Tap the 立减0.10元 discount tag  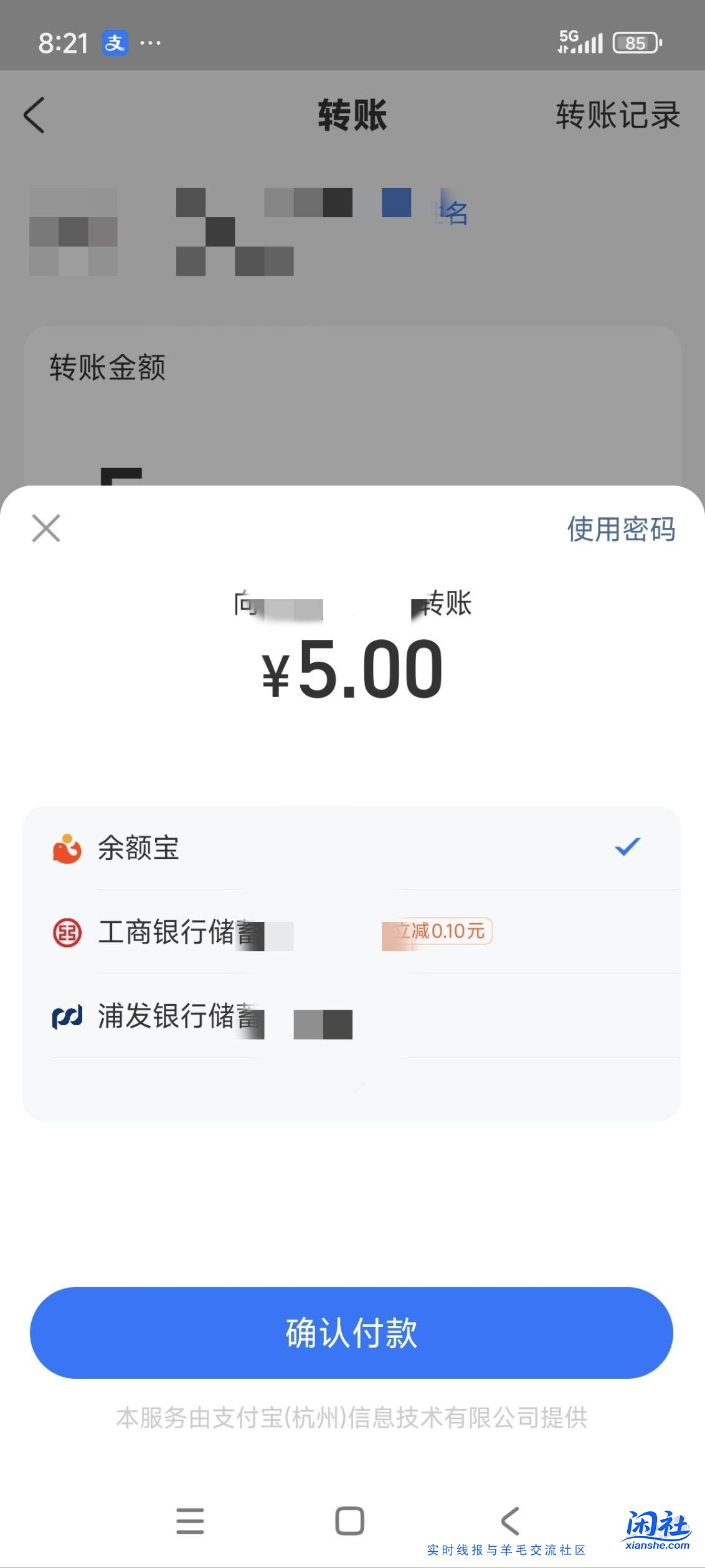pos(438,932)
